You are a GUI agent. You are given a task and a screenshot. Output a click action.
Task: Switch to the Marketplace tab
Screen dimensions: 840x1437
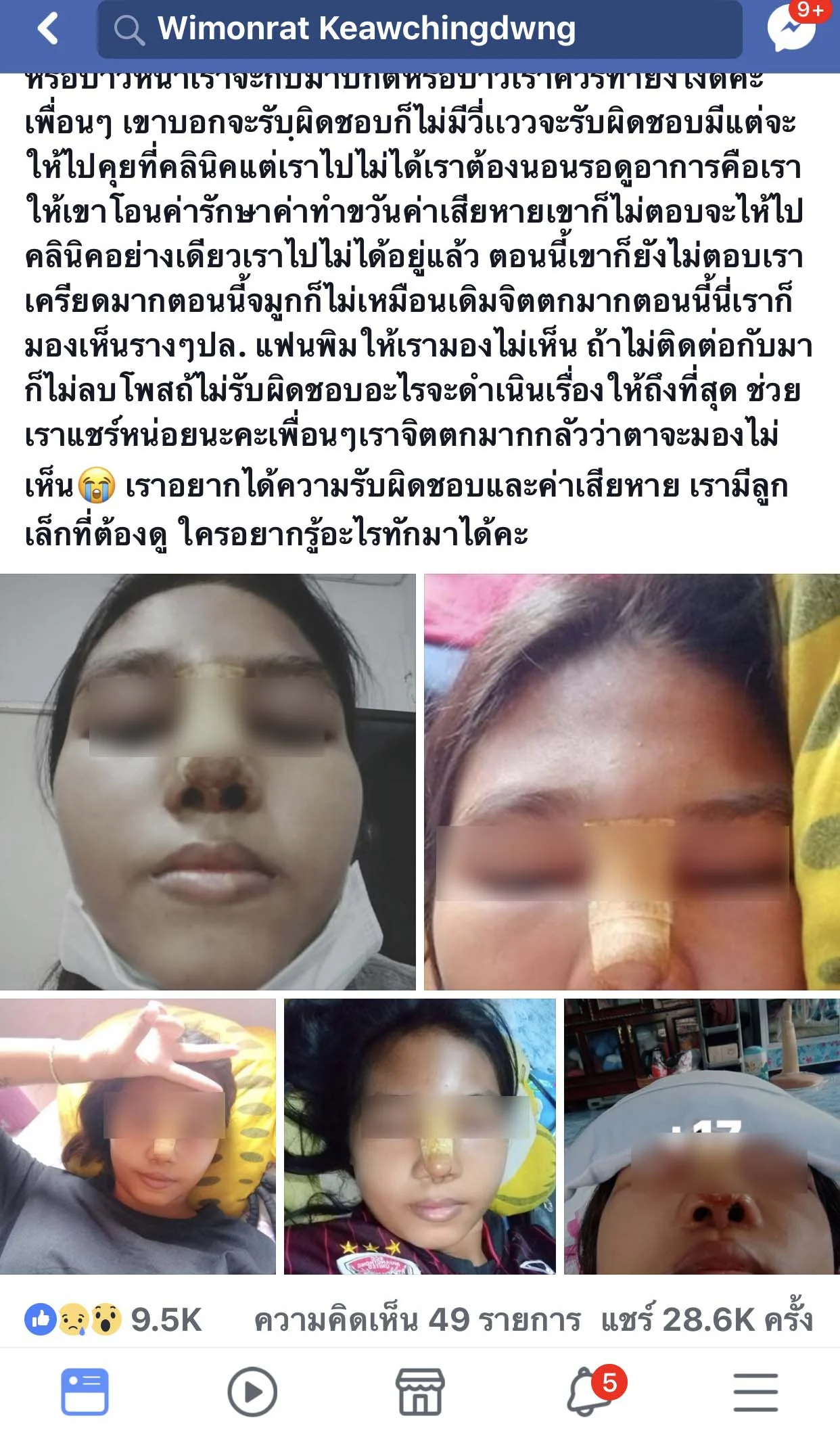coord(420,1392)
